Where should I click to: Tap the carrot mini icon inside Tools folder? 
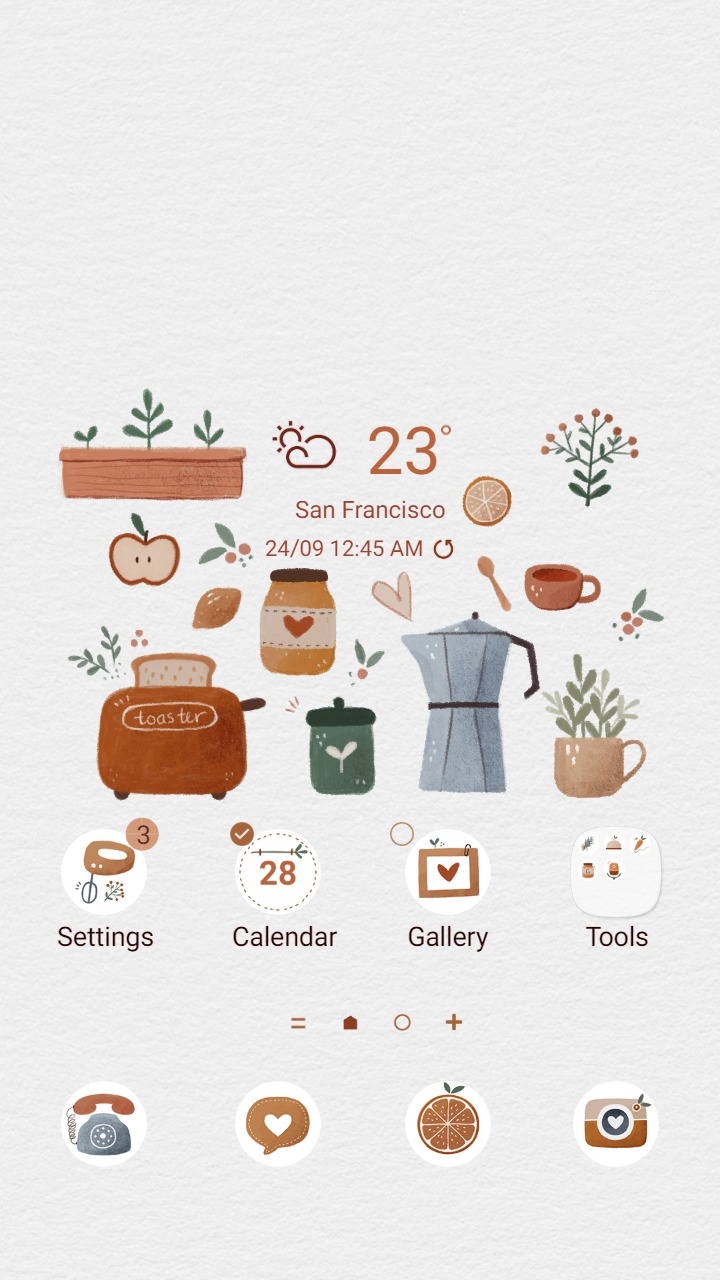click(641, 845)
